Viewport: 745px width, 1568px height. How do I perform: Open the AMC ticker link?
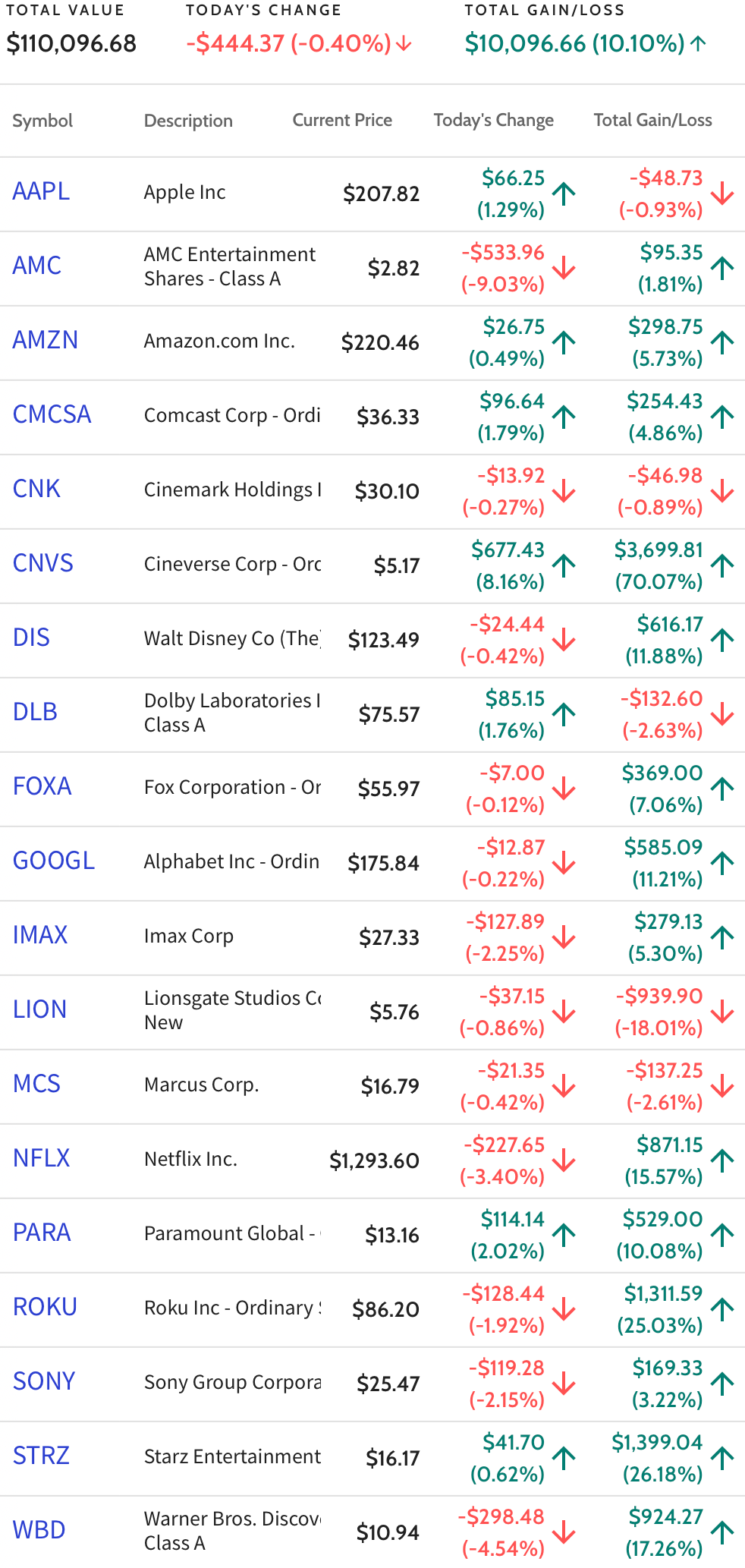pos(37,266)
